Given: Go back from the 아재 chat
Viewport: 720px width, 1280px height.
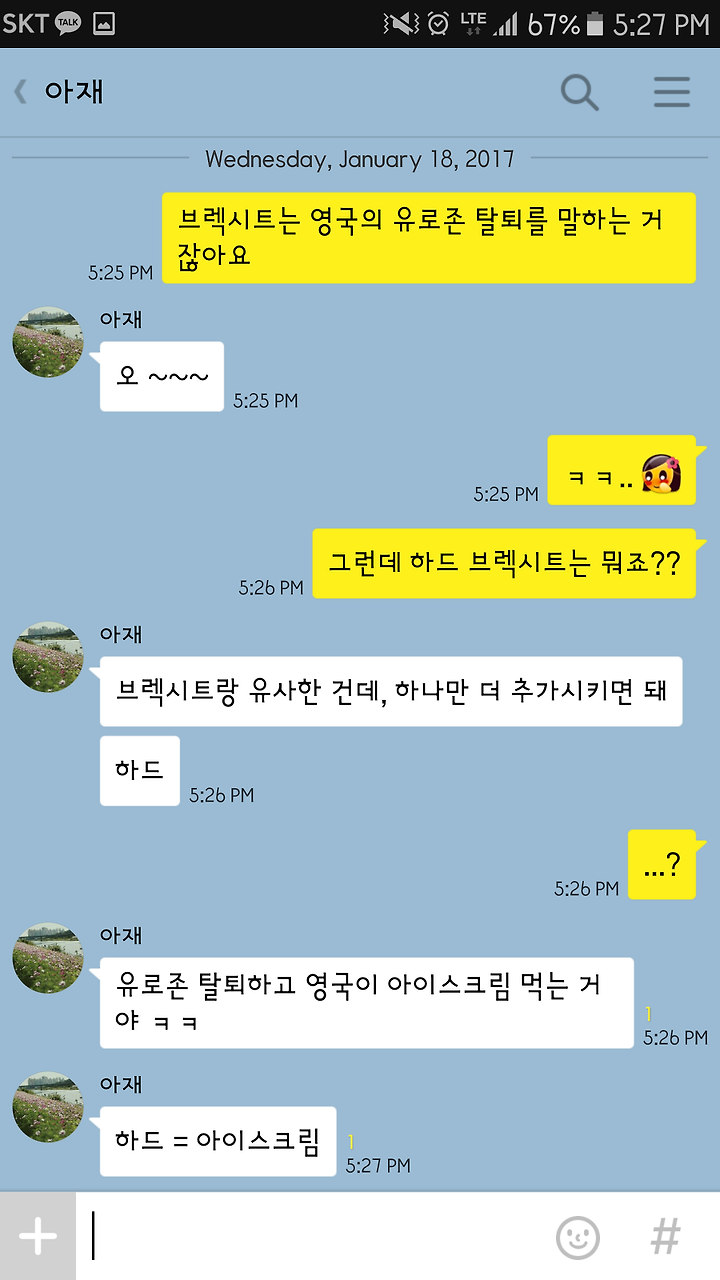Looking at the screenshot, I should click(x=20, y=92).
